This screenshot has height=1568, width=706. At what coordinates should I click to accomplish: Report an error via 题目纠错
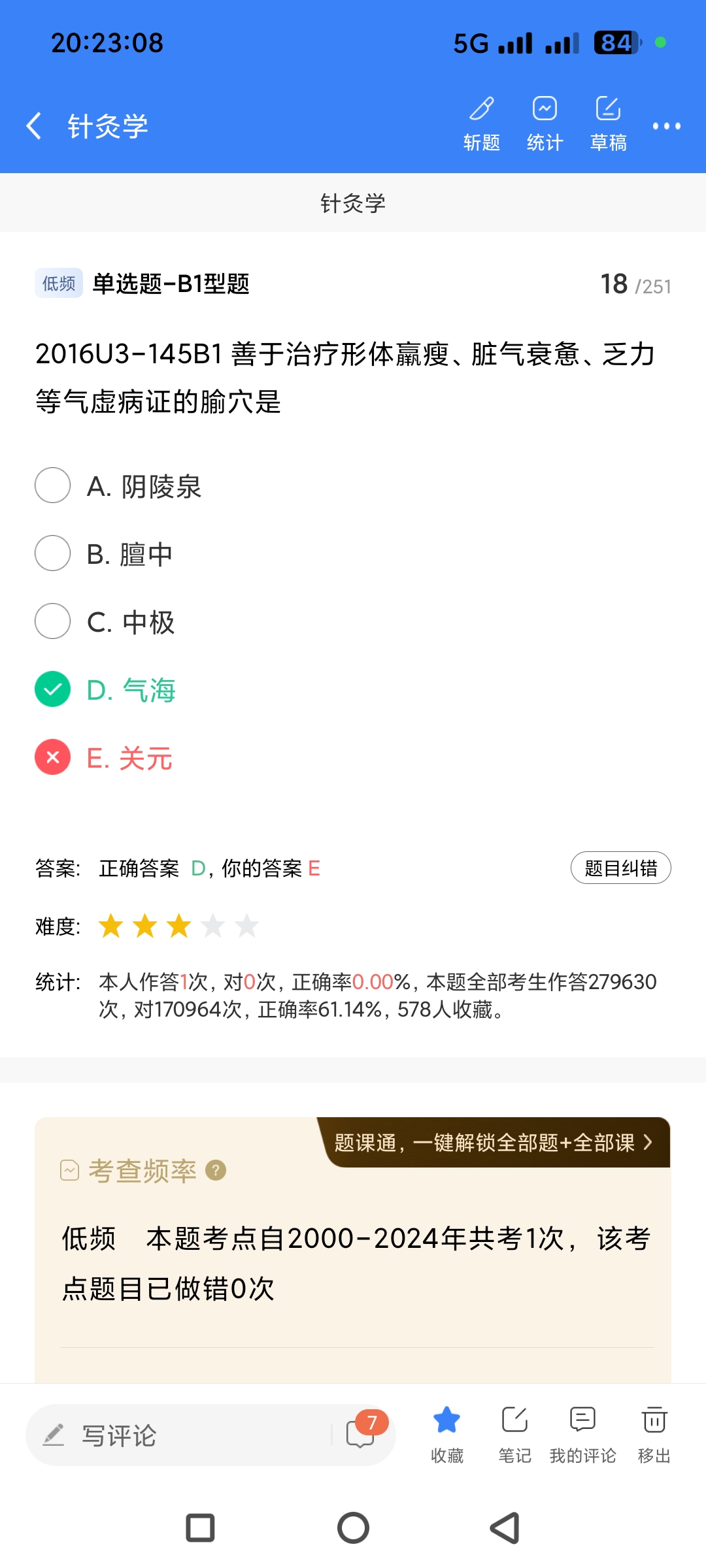point(620,868)
